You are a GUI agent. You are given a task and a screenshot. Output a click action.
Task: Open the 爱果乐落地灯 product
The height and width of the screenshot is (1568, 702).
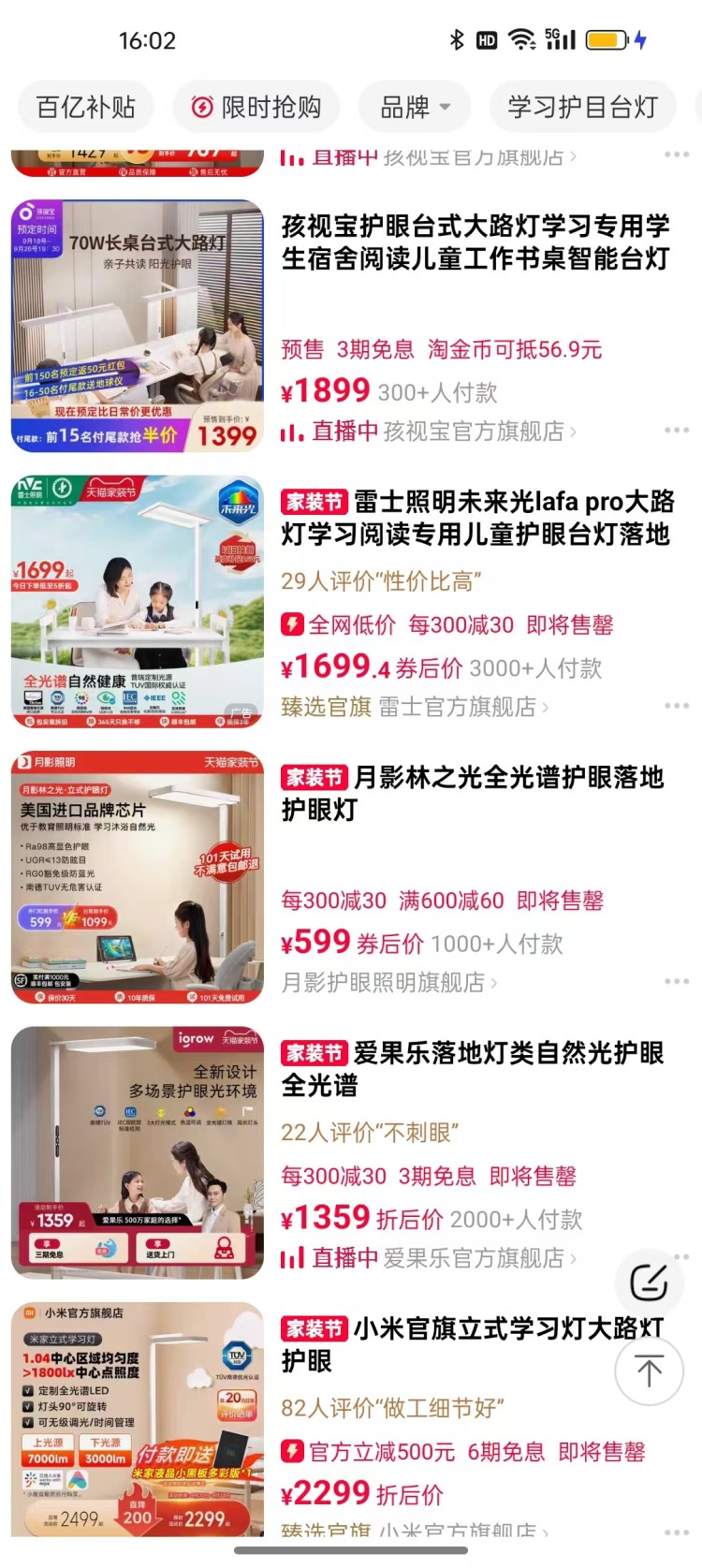pyautogui.click(x=473, y=1068)
